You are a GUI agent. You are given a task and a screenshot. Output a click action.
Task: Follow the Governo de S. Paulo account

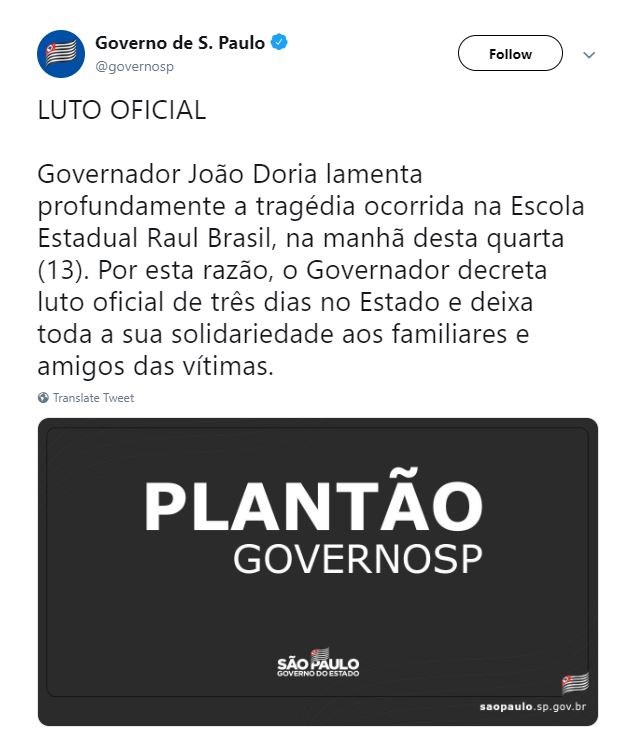point(510,54)
